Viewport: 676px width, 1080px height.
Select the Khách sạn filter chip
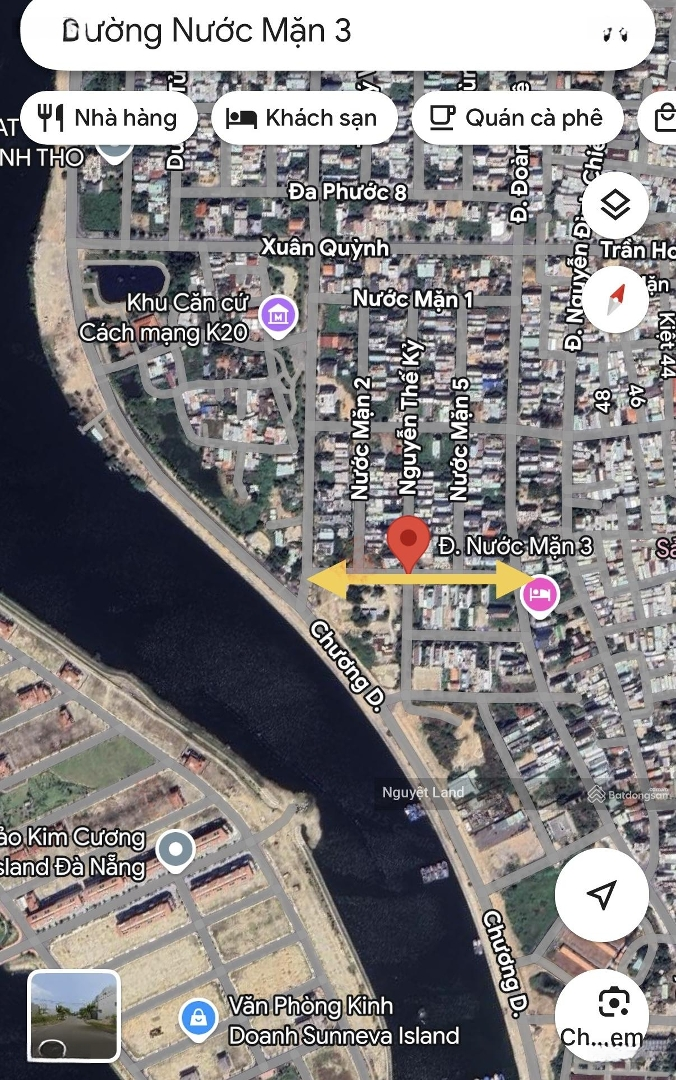pyautogui.click(x=303, y=118)
